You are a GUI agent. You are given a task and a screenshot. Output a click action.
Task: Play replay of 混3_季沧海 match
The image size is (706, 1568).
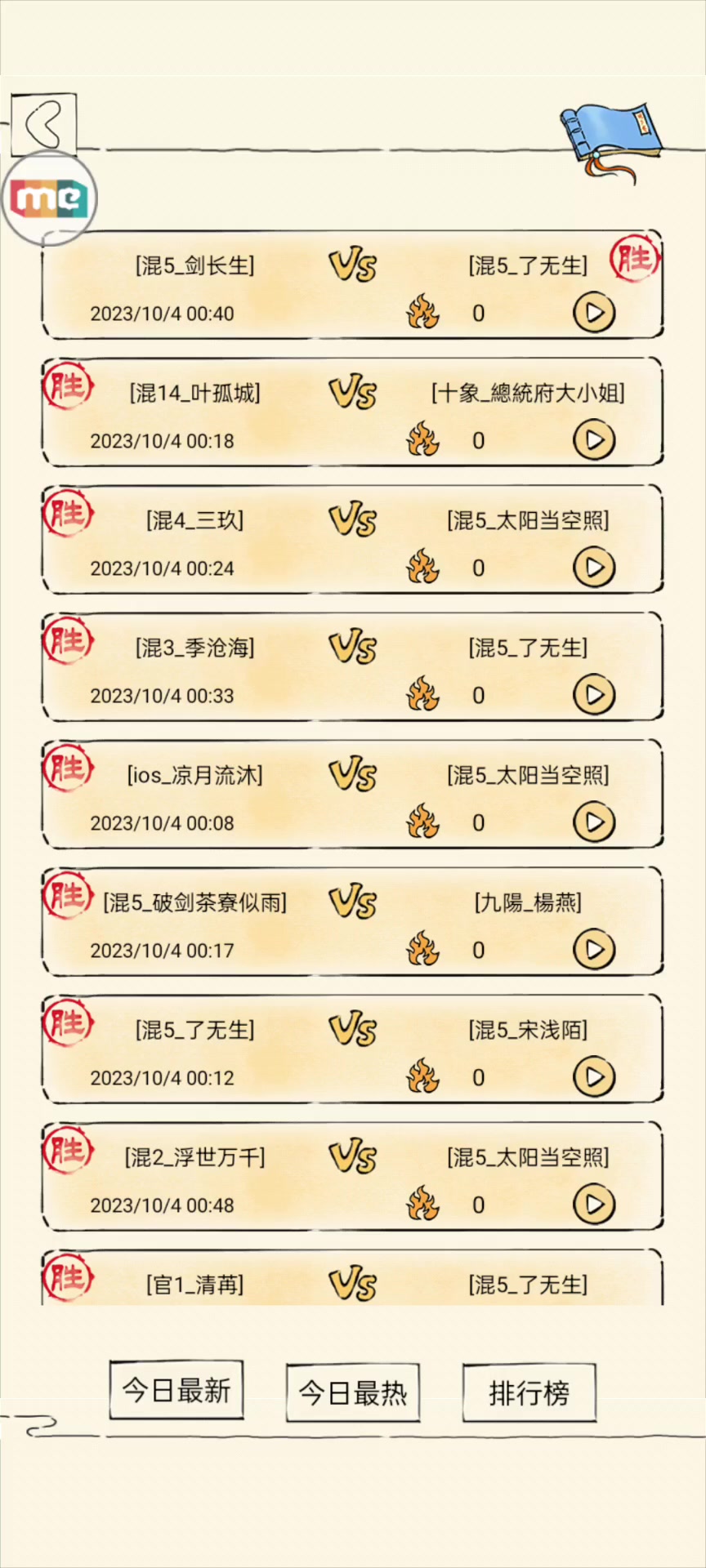(x=593, y=695)
